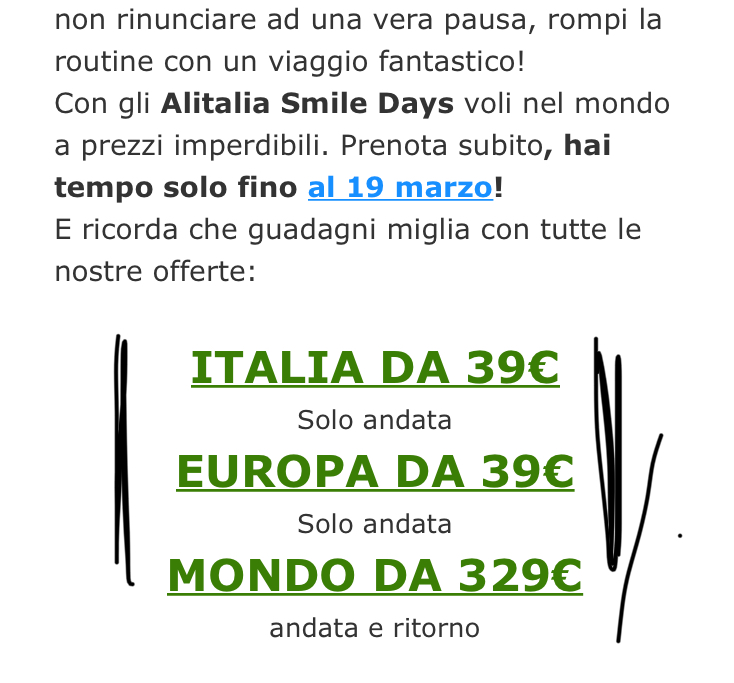This screenshot has height=683, width=734.
Task: View the EUROPA DA 39€ offer
Action: pos(375,472)
